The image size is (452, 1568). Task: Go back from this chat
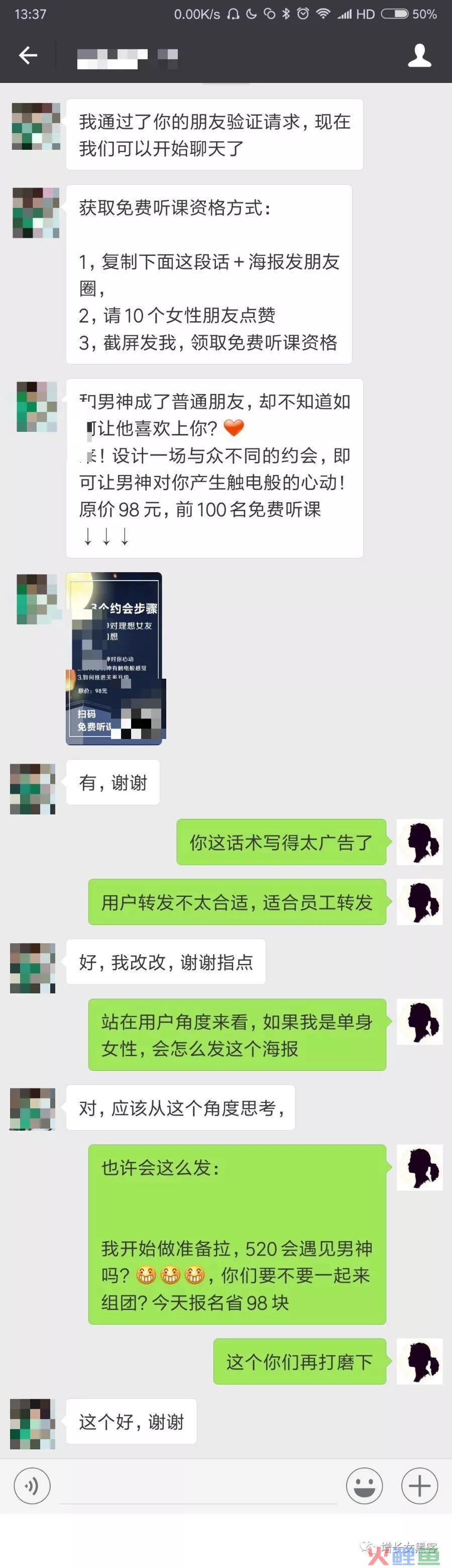click(x=28, y=56)
